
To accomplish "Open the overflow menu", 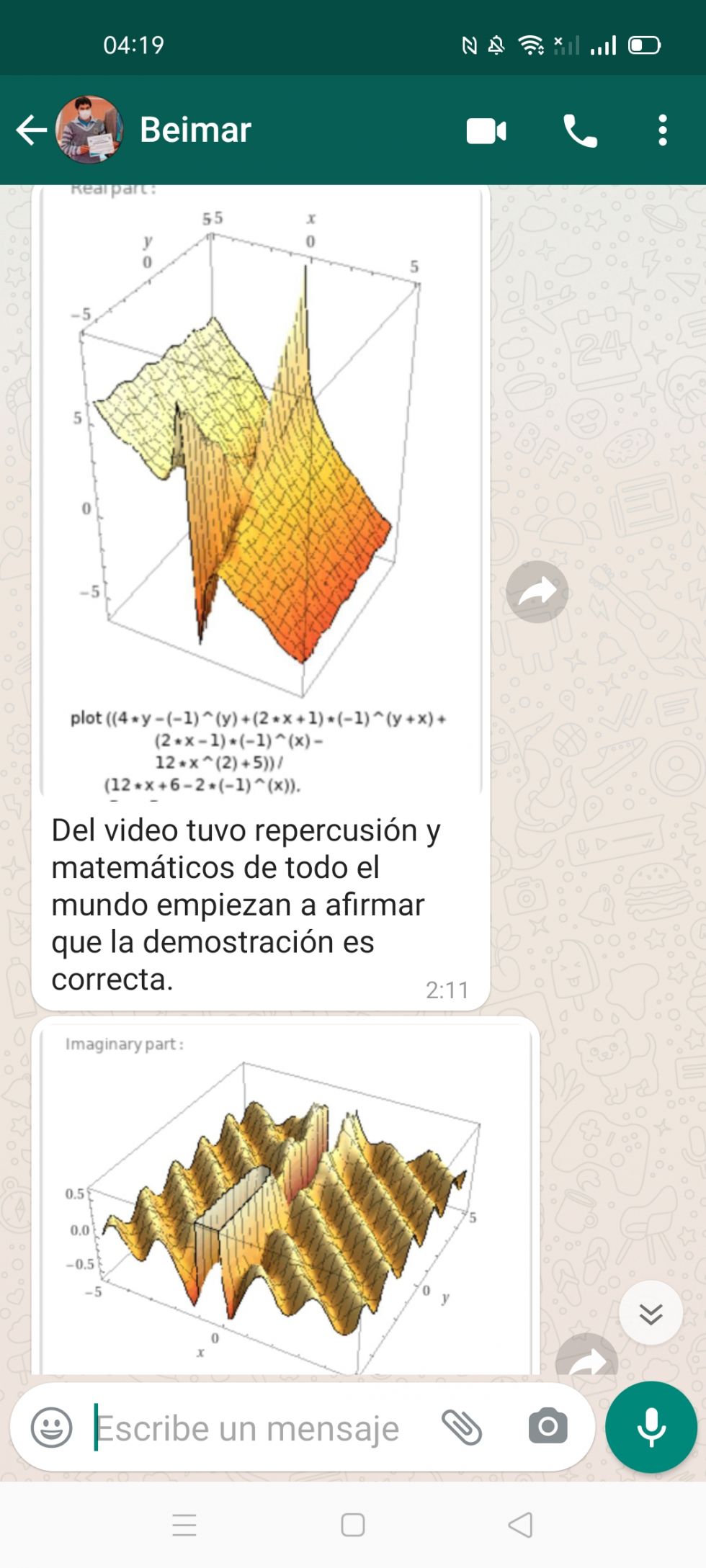I will click(662, 131).
